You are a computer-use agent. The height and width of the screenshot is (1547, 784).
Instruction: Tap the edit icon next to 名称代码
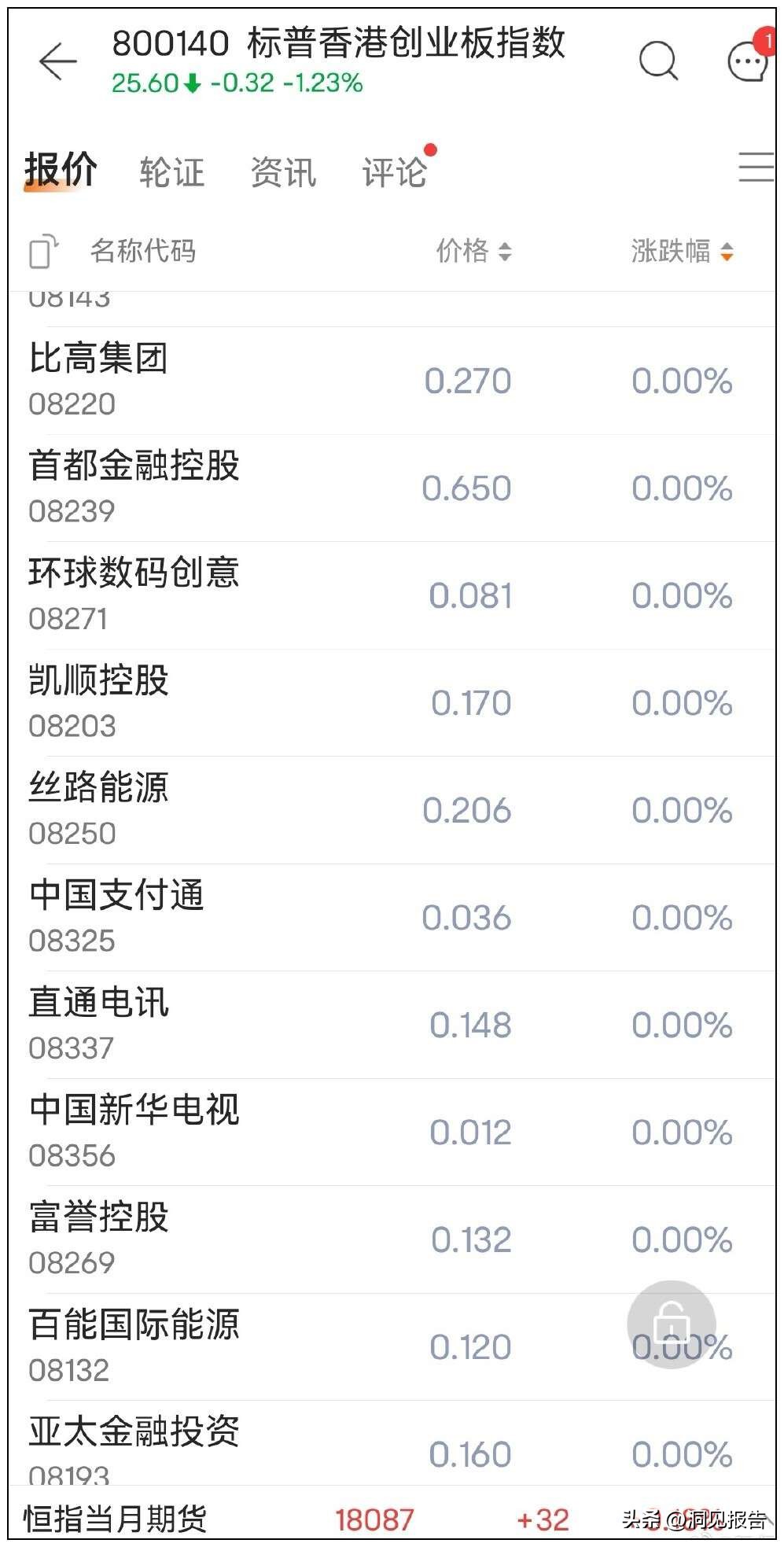pos(42,252)
